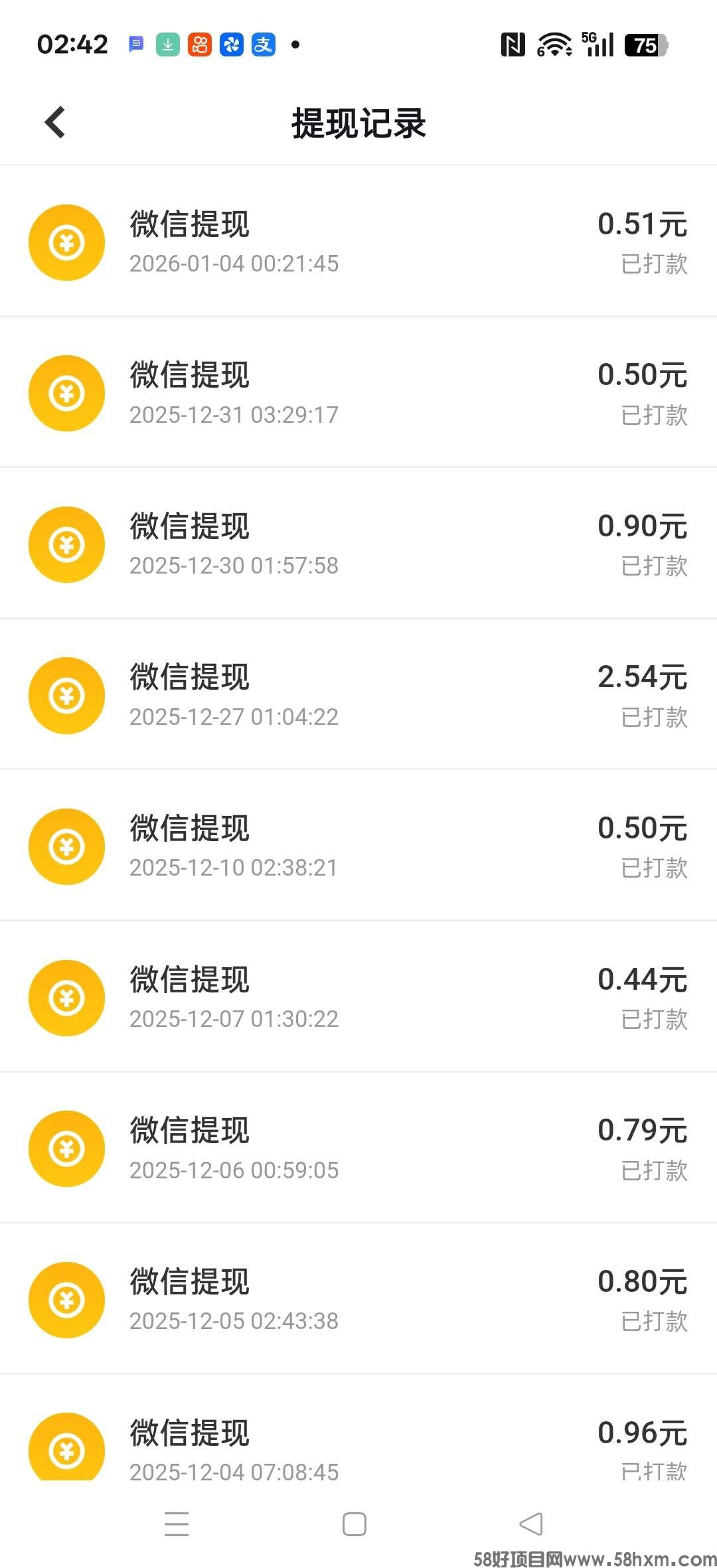Tap the yellow coin icon beside the 0.51元 record
Image resolution: width=717 pixels, height=1568 pixels.
point(66,242)
